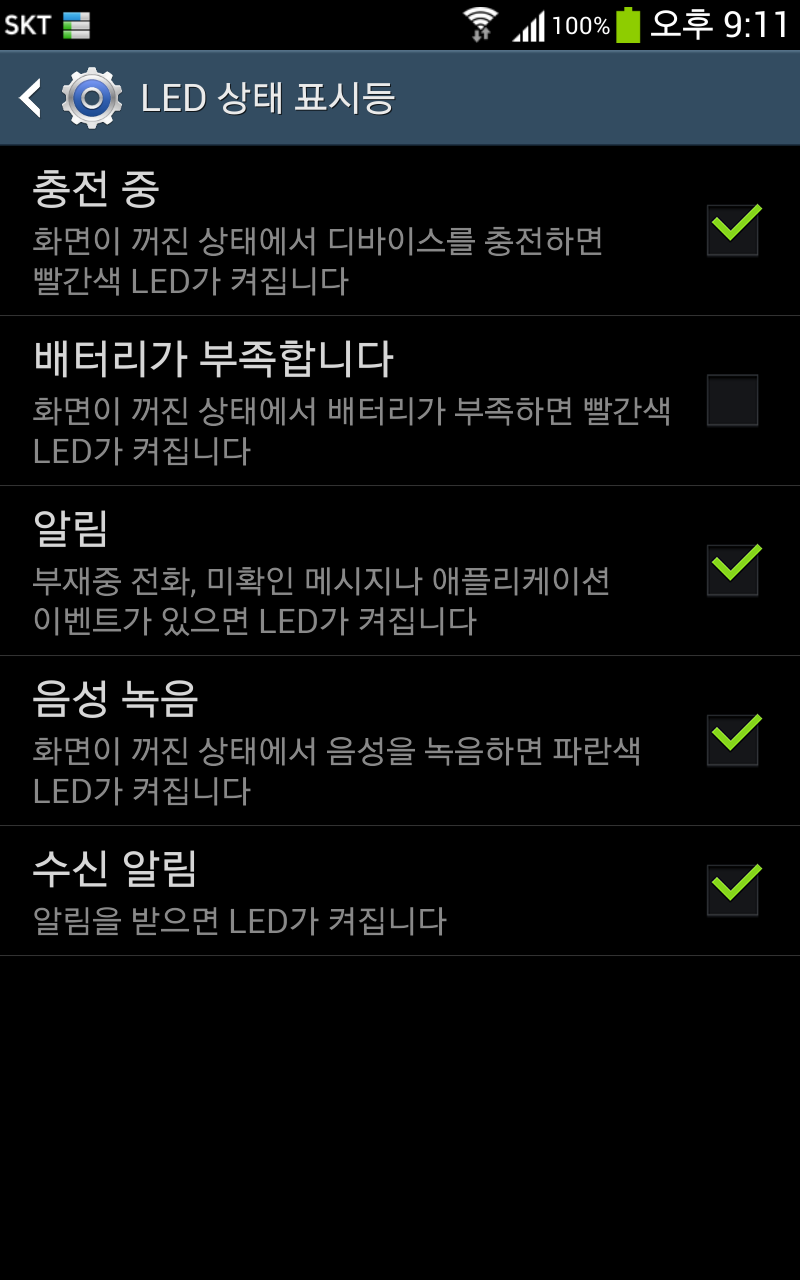Uncheck the 수신 알림 checkbox
800x1280 pixels.
732,890
